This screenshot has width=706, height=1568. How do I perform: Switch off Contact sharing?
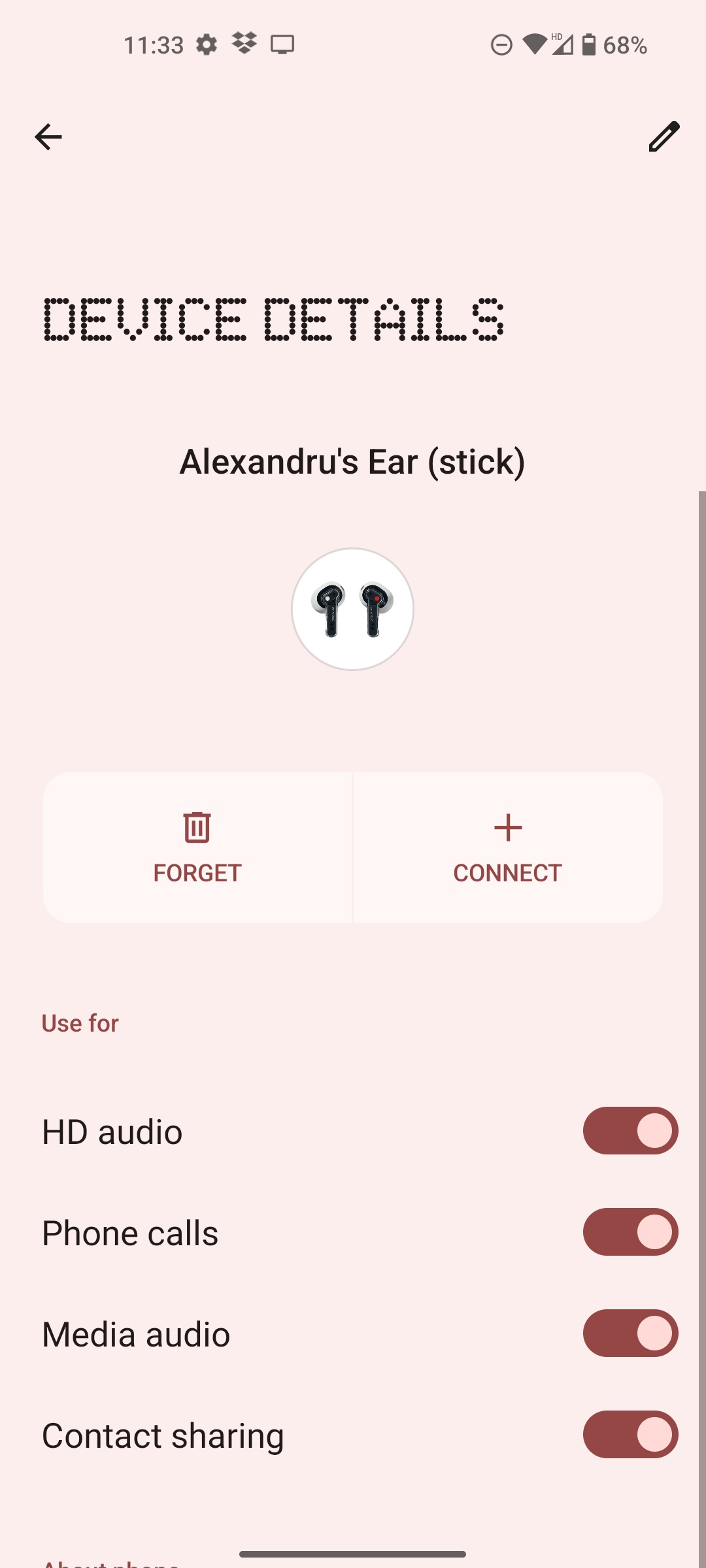pyautogui.click(x=630, y=1435)
